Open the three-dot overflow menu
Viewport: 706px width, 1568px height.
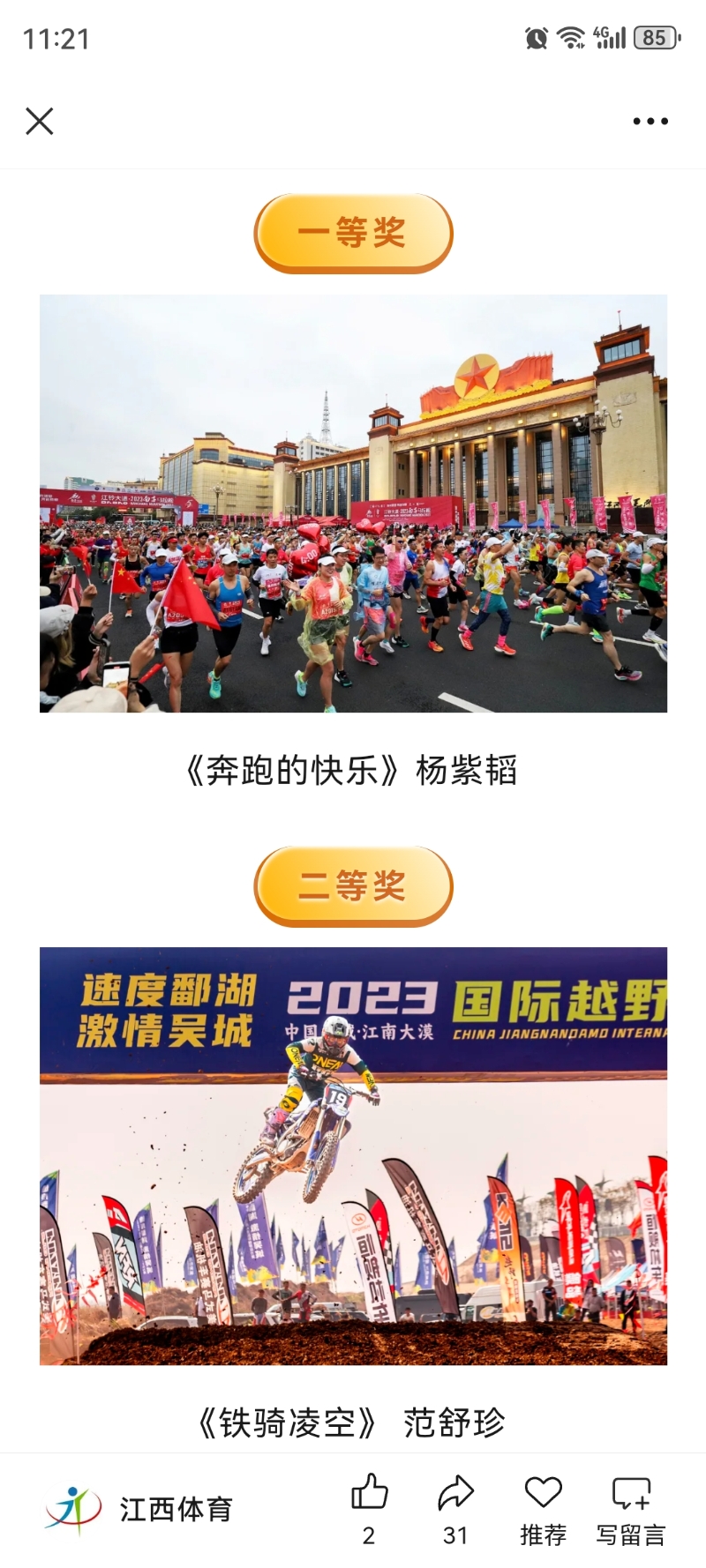[650, 121]
